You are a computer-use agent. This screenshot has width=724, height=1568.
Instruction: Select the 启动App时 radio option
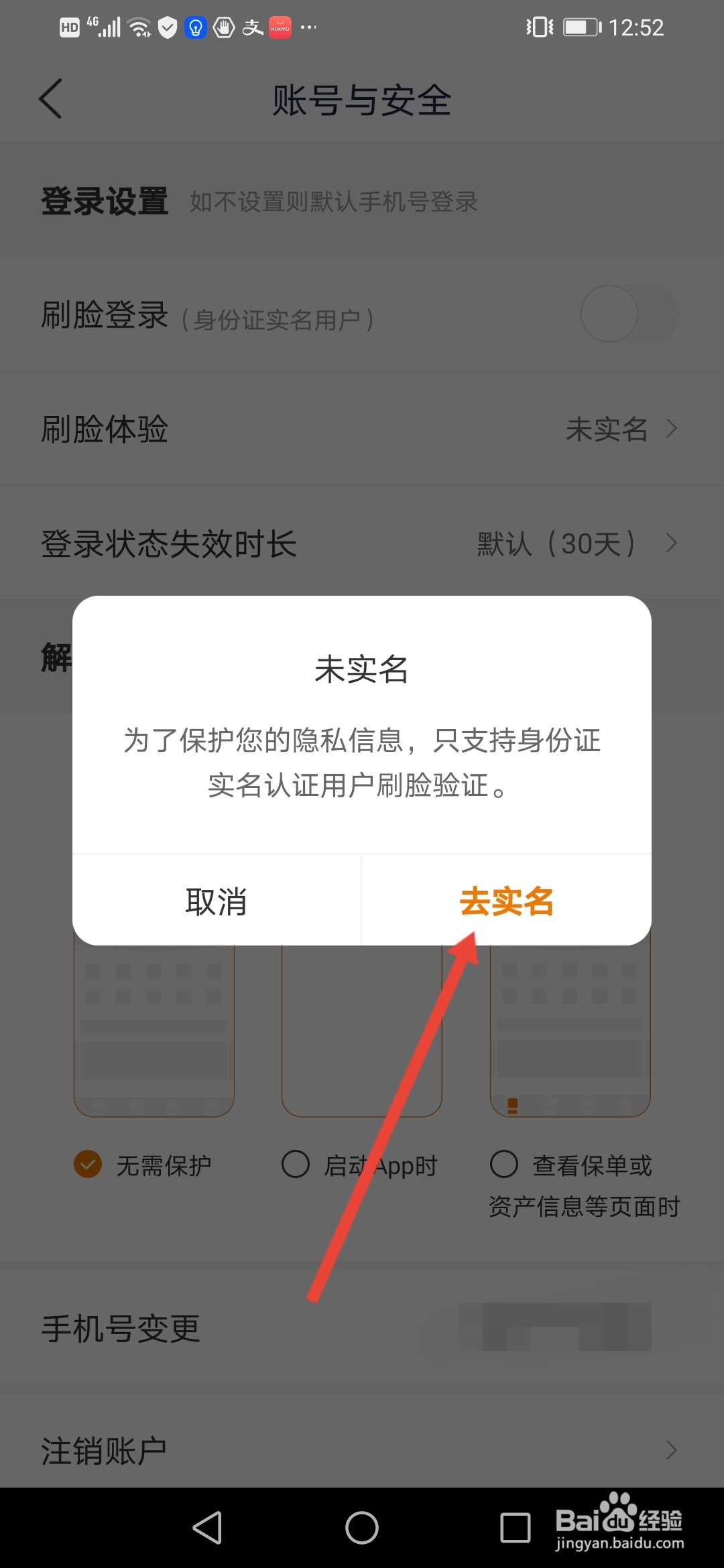296,1165
